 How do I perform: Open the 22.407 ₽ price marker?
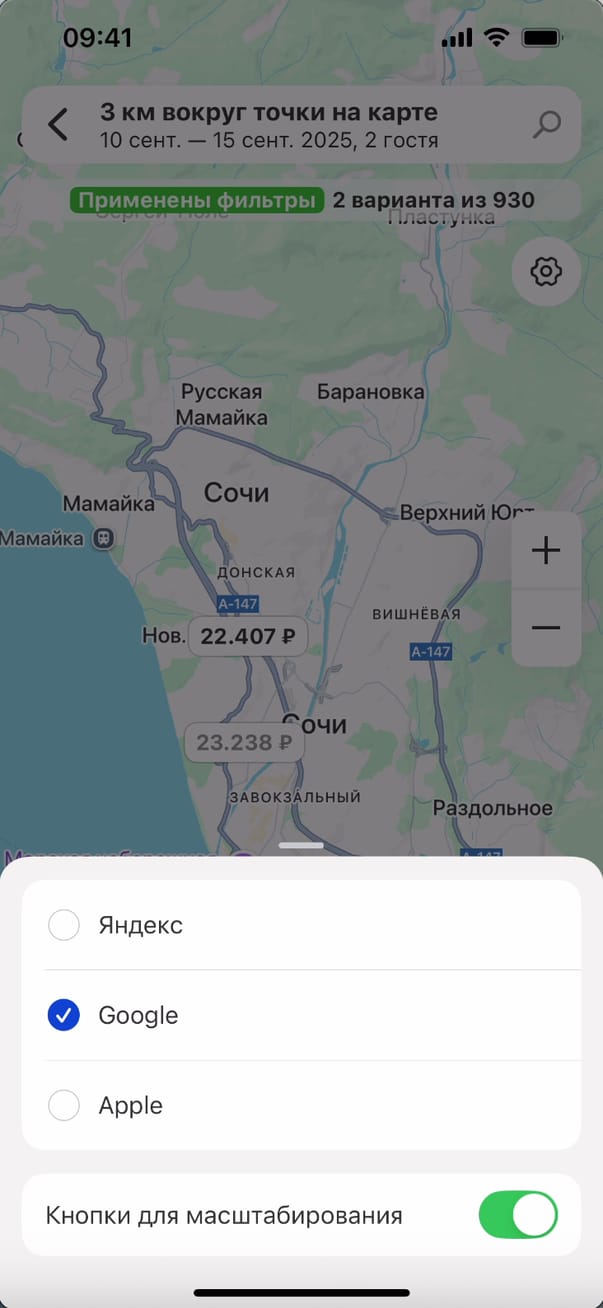coord(248,636)
